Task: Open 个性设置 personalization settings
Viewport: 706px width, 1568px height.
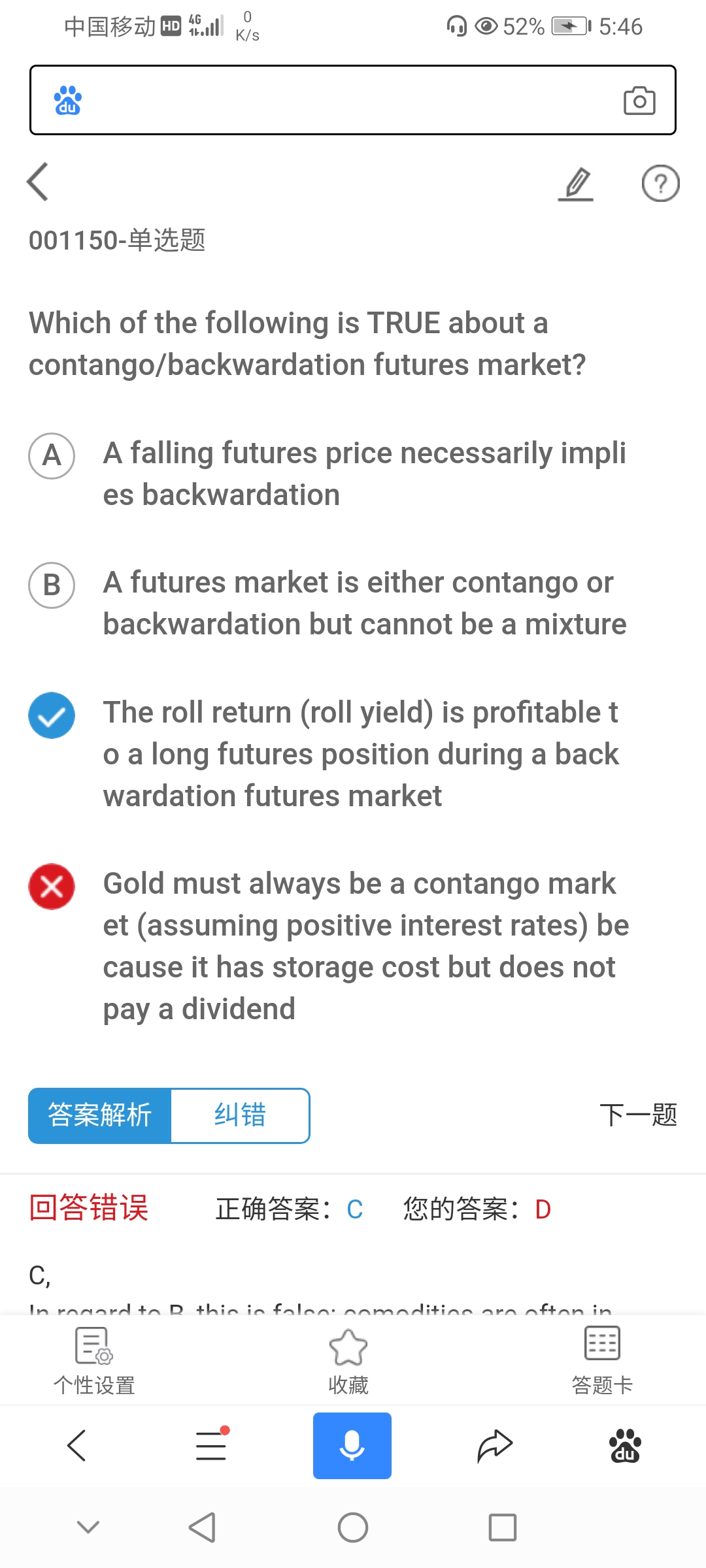Action: pyautogui.click(x=94, y=1361)
